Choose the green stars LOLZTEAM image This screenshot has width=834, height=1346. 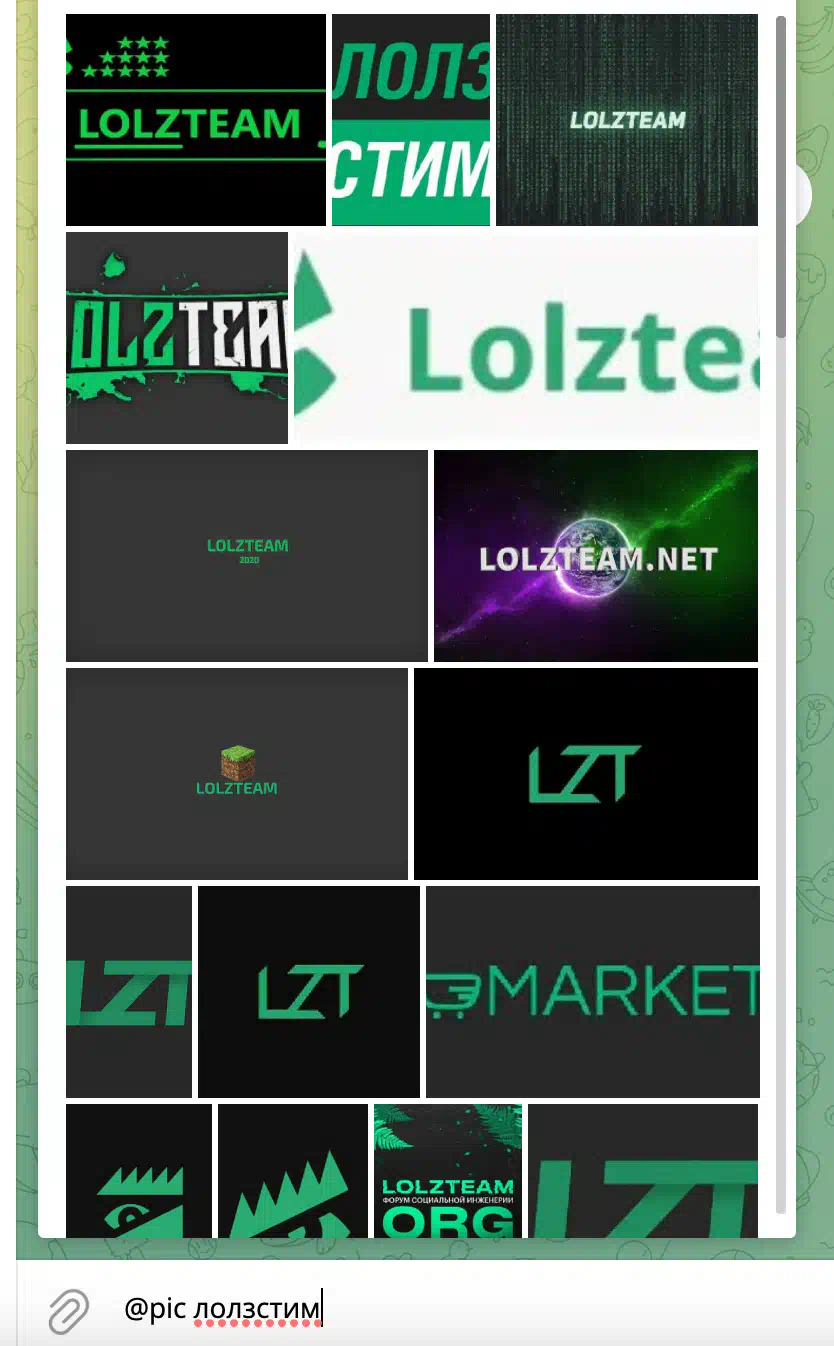pyautogui.click(x=196, y=120)
